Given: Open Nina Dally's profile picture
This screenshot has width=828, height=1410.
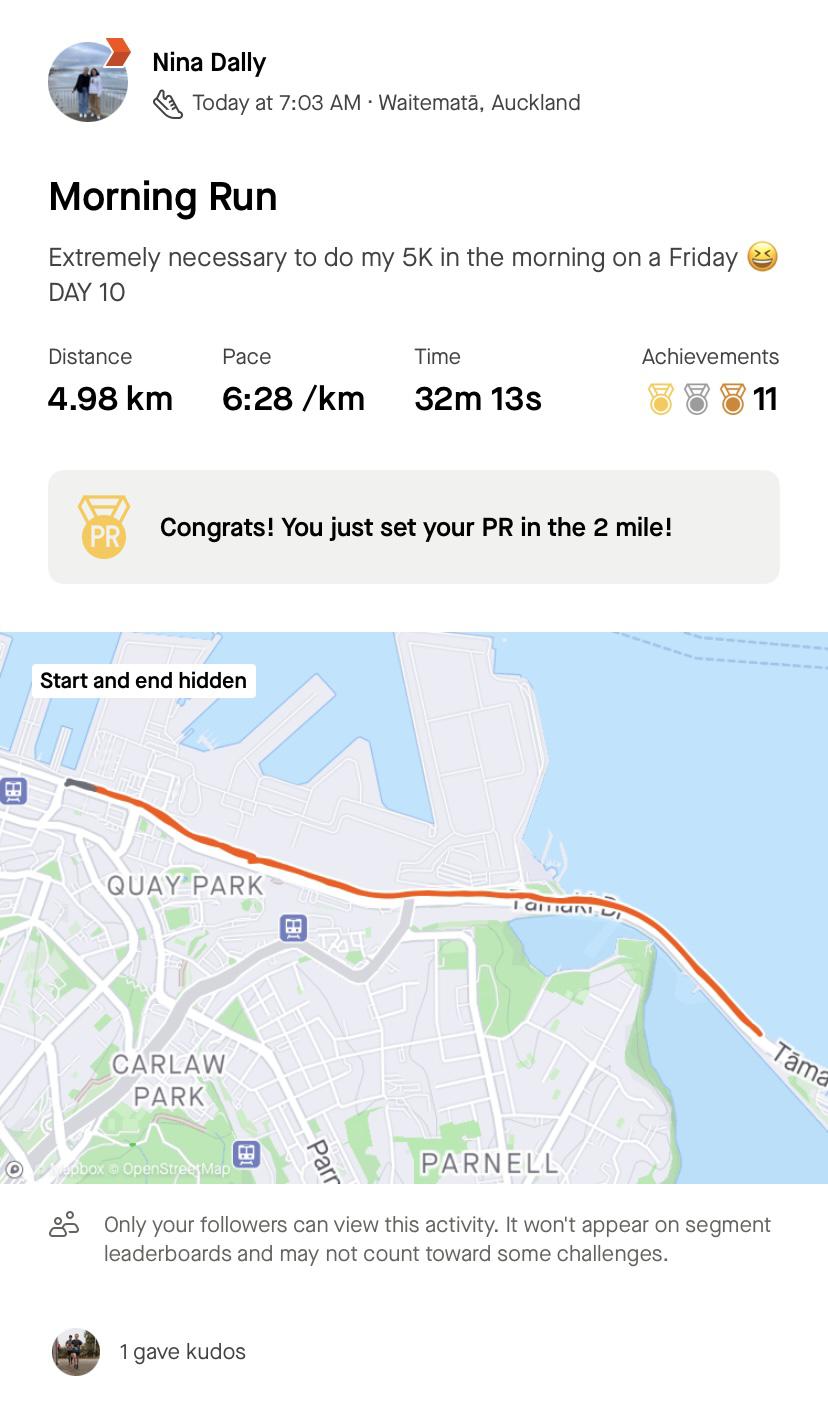Looking at the screenshot, I should click(x=88, y=82).
